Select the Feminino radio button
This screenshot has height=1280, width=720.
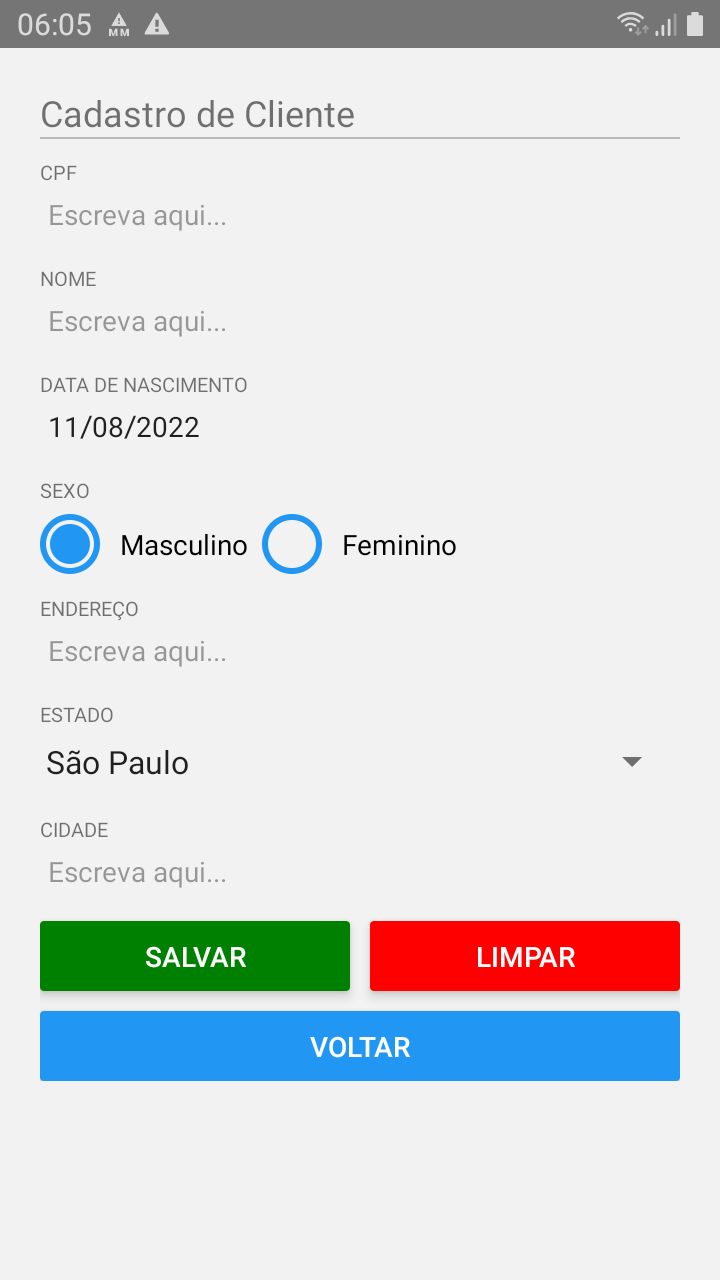click(292, 544)
